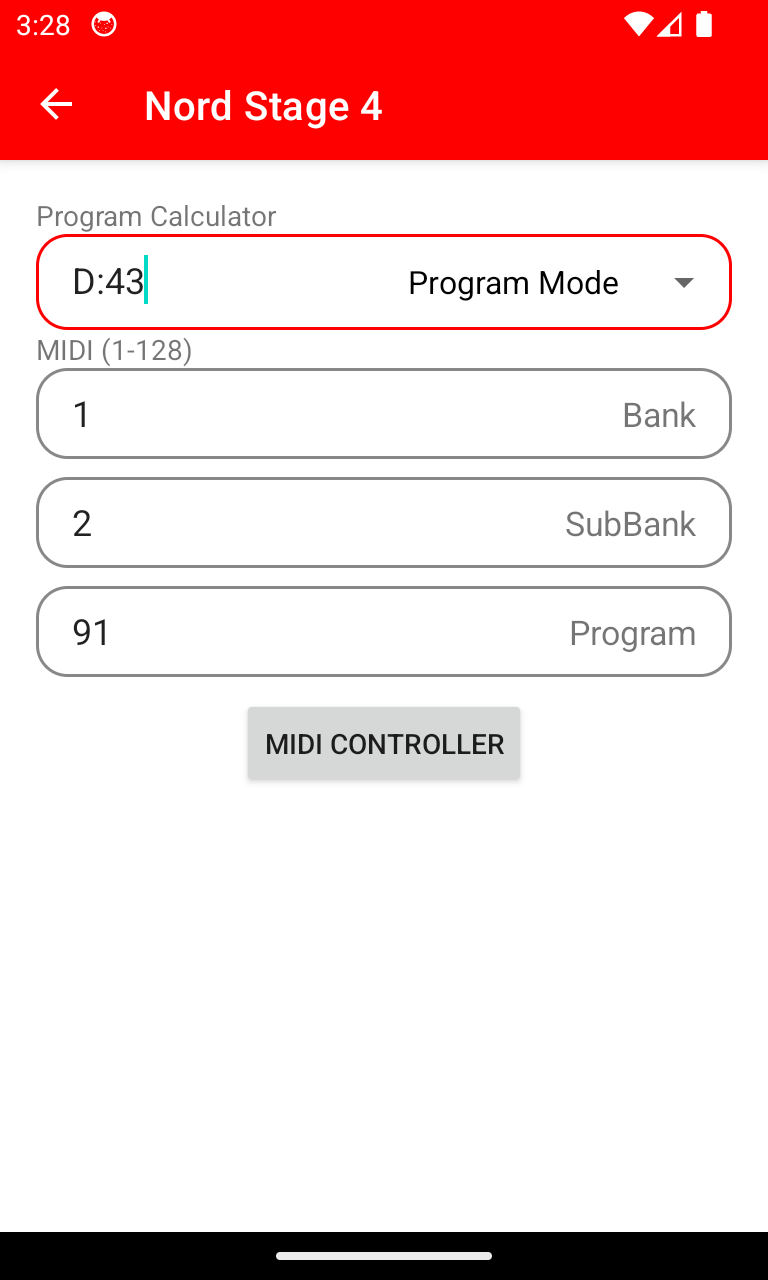Click the MIDI (1-128) section label
The width and height of the screenshot is (768, 1280).
tap(113, 350)
